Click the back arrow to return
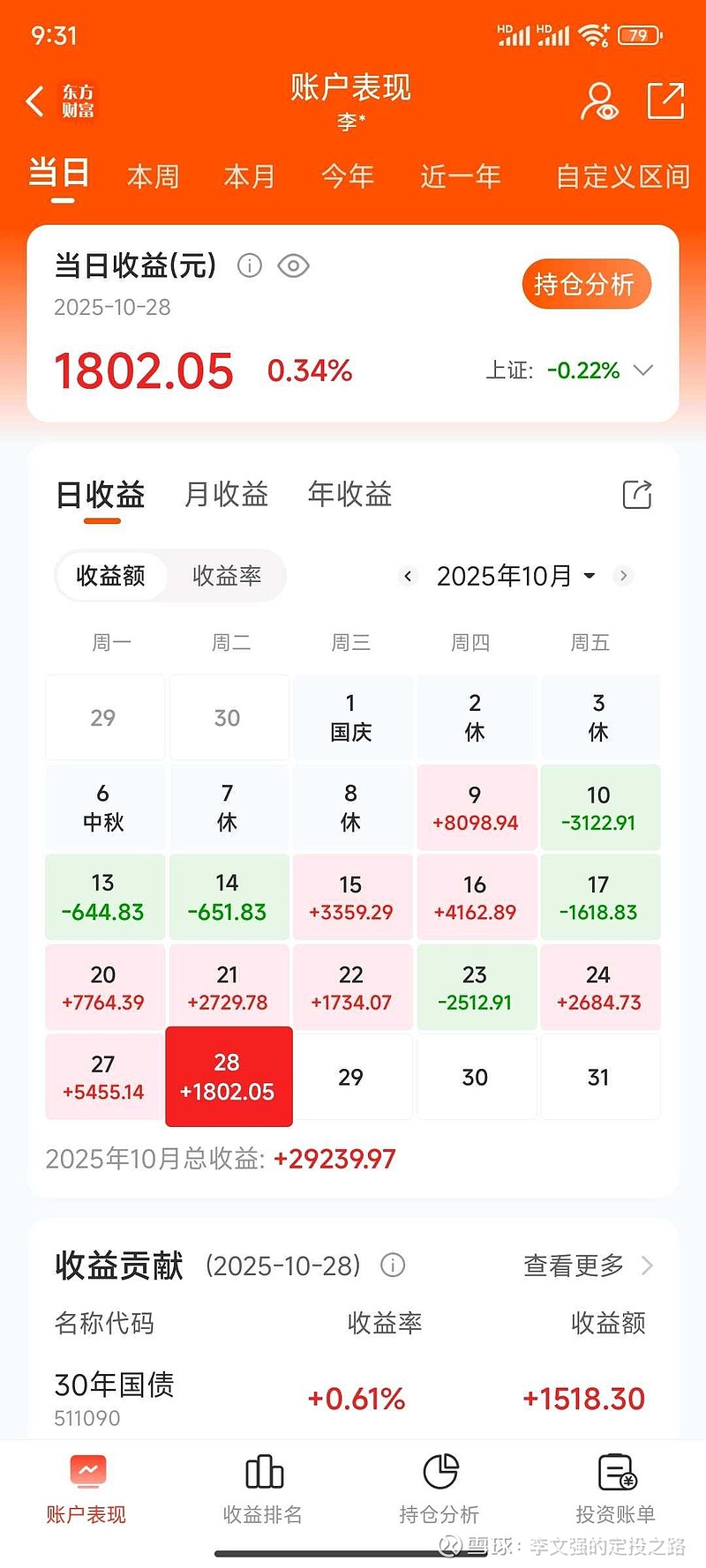 pyautogui.click(x=34, y=101)
